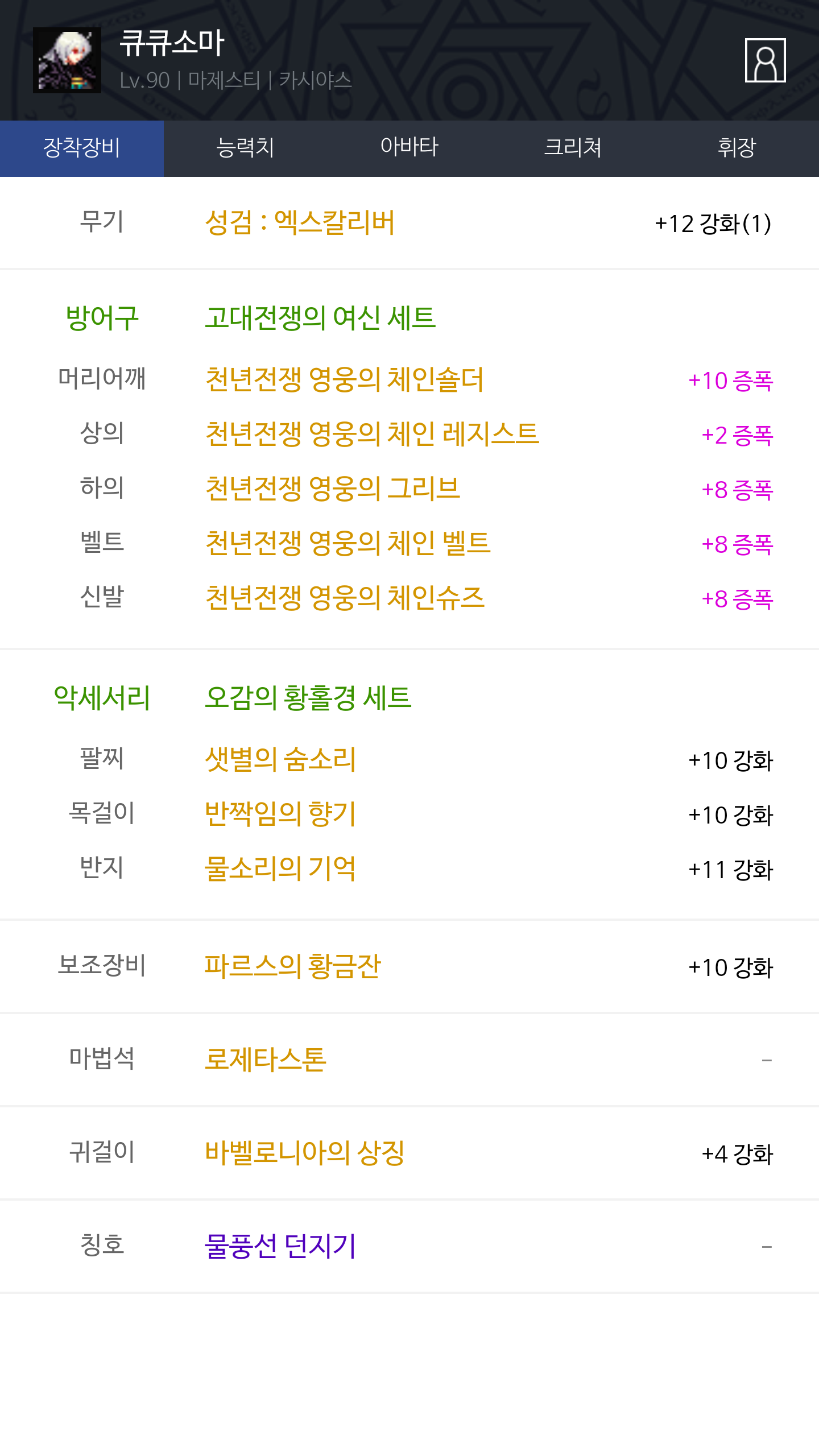Switch to the 아바타 tab
819x1456 pixels.
coord(409,148)
